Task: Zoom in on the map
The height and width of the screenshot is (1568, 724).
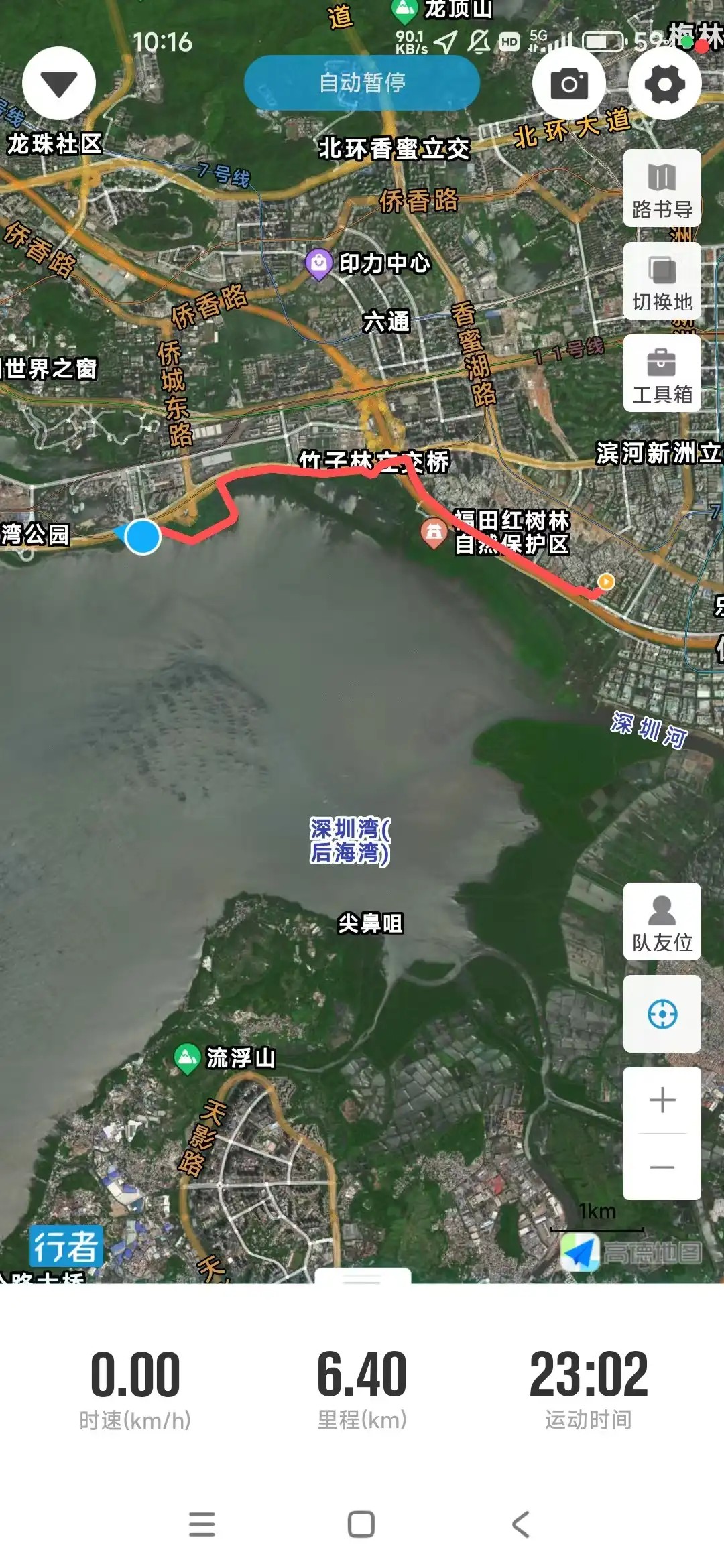Action: click(x=662, y=1100)
